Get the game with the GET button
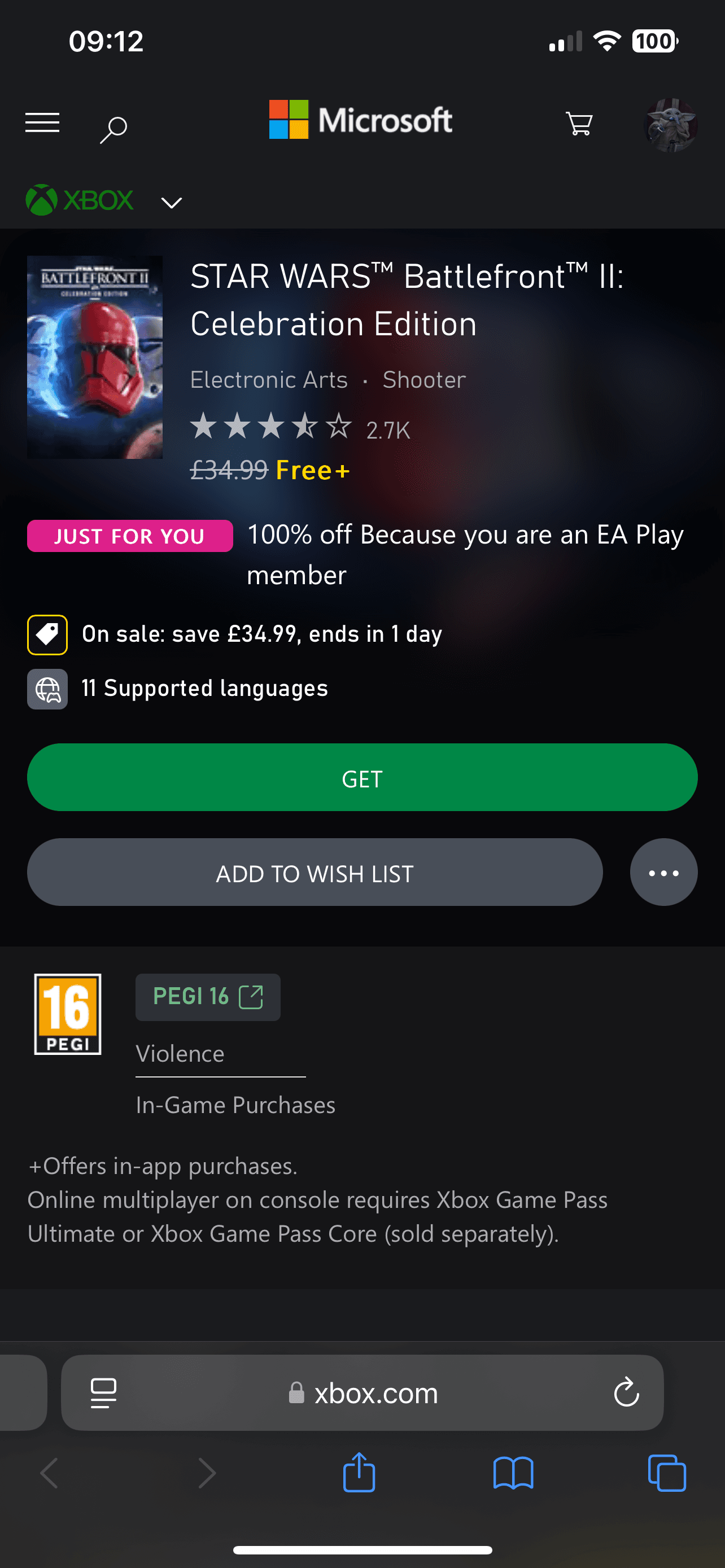 [x=362, y=777]
